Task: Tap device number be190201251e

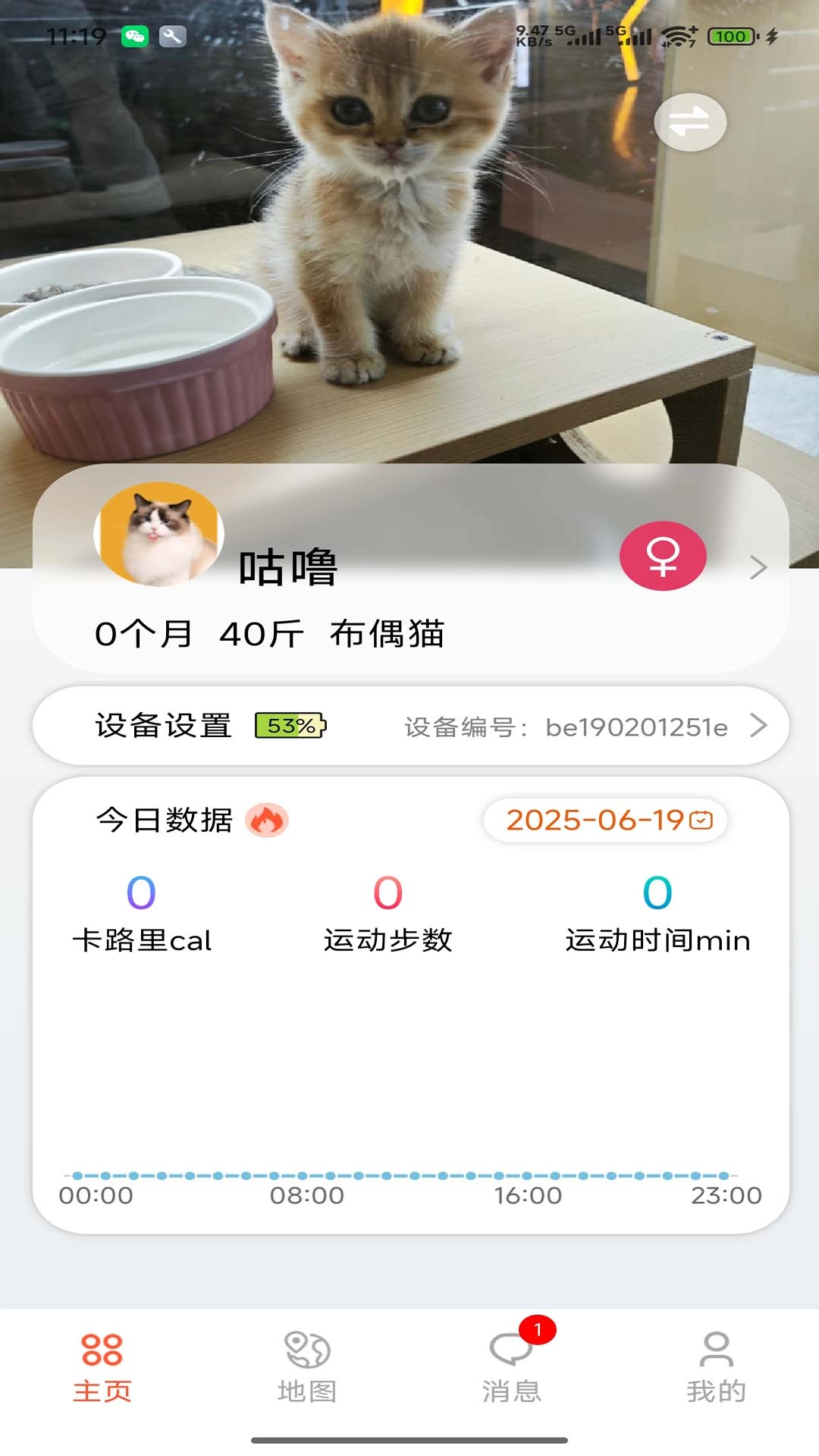Action: click(637, 728)
